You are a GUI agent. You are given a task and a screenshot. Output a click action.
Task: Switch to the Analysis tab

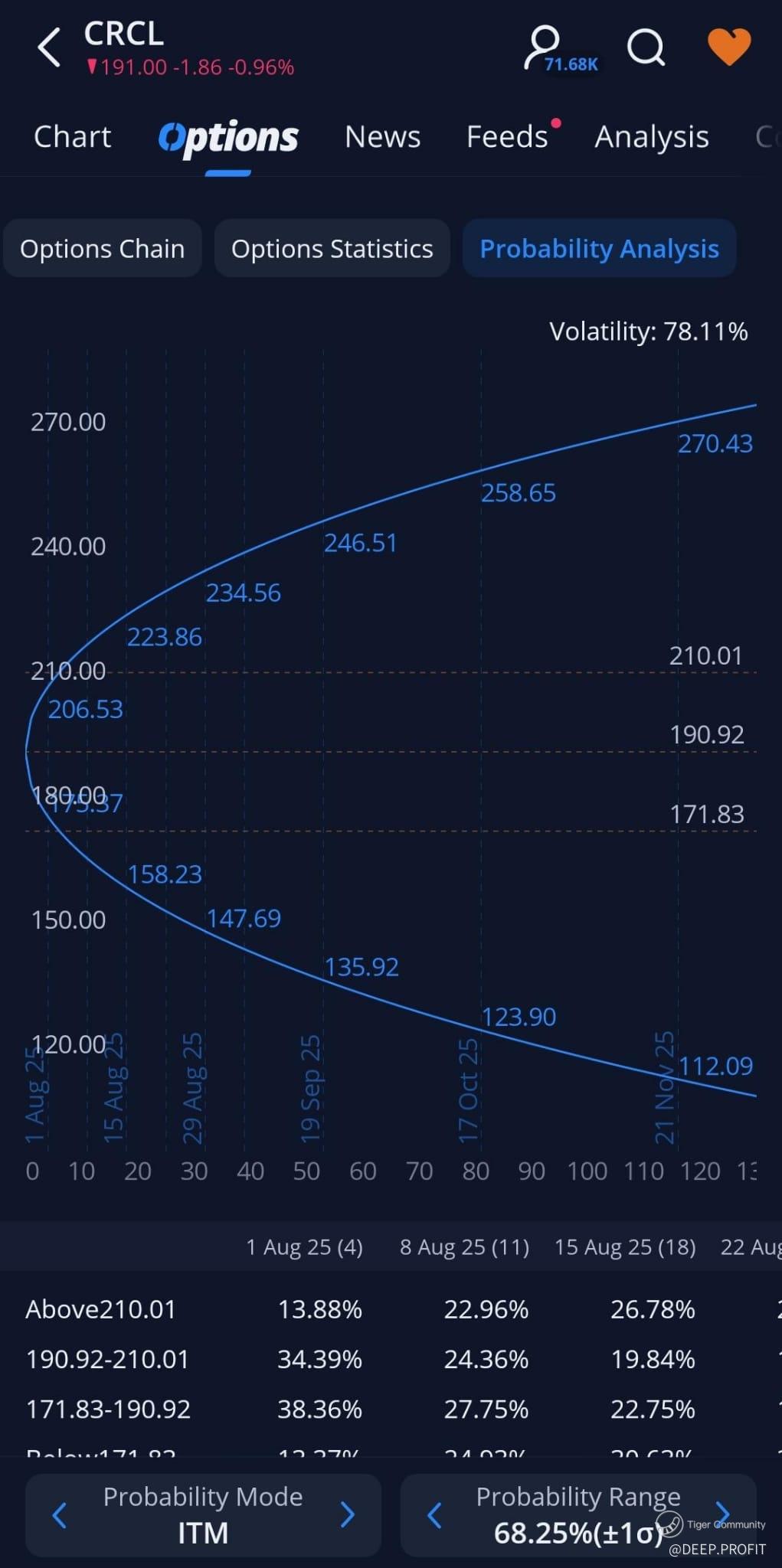click(x=652, y=137)
